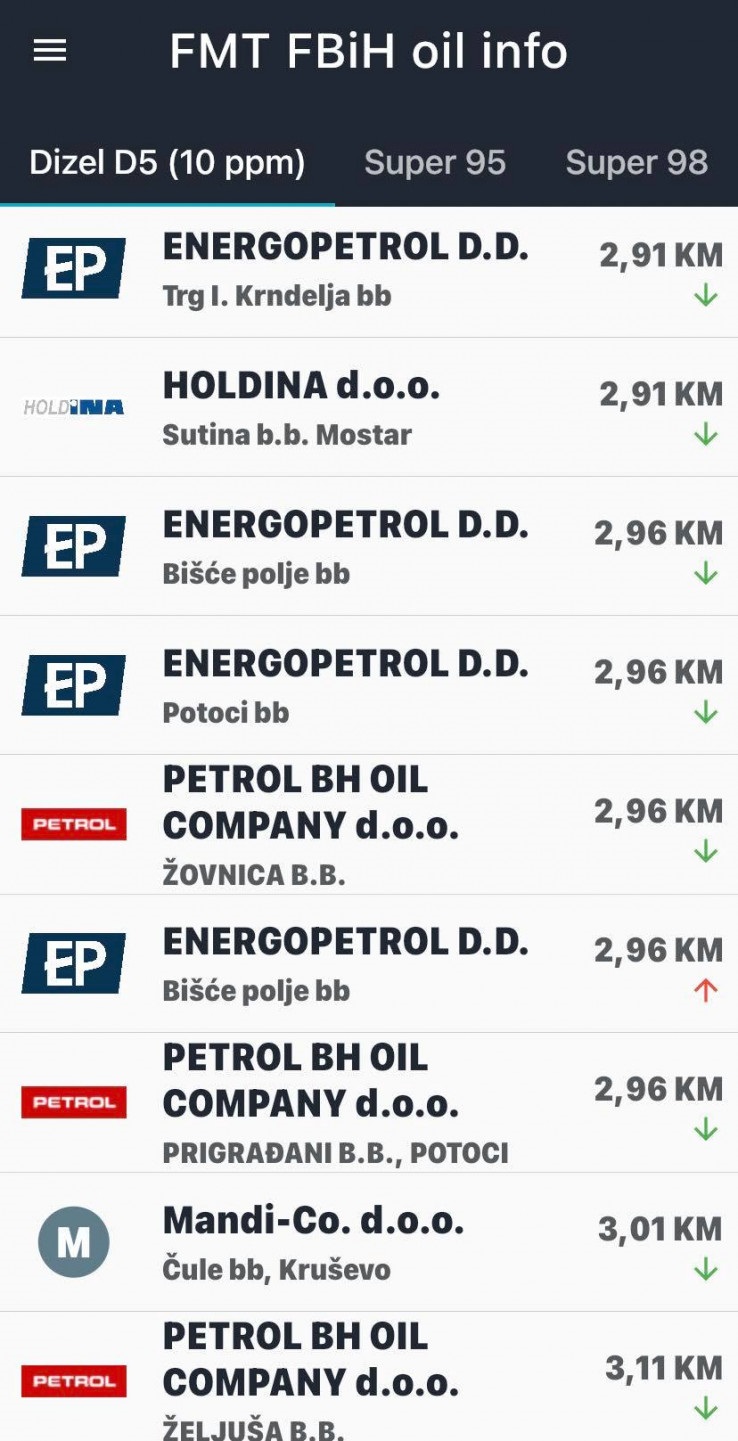Open Energopetrol station at Trg I. Krndelja bb
Viewport: 738px width, 1441px height.
(x=368, y=269)
